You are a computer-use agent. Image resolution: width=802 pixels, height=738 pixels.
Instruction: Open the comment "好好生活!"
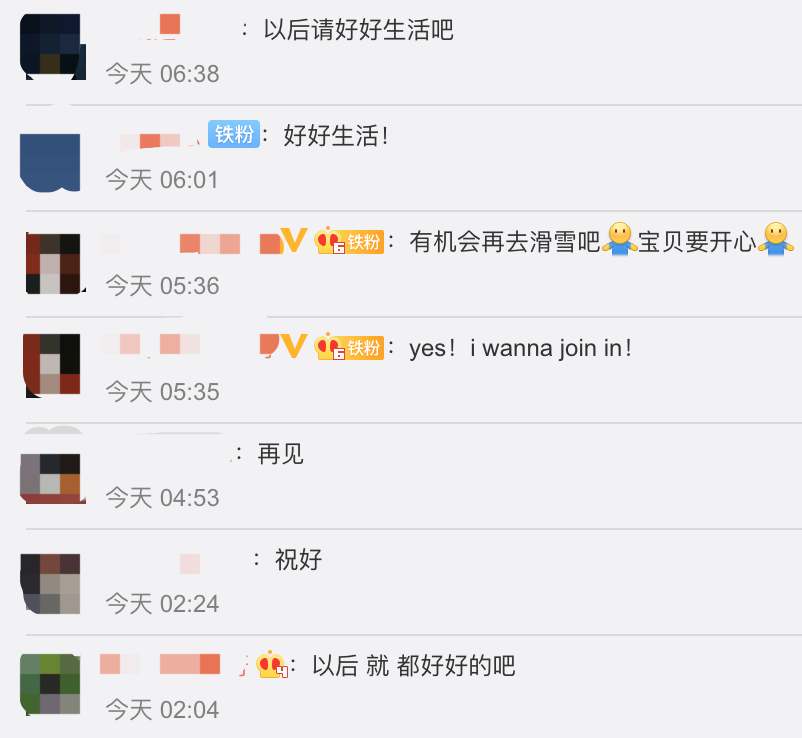click(336, 136)
